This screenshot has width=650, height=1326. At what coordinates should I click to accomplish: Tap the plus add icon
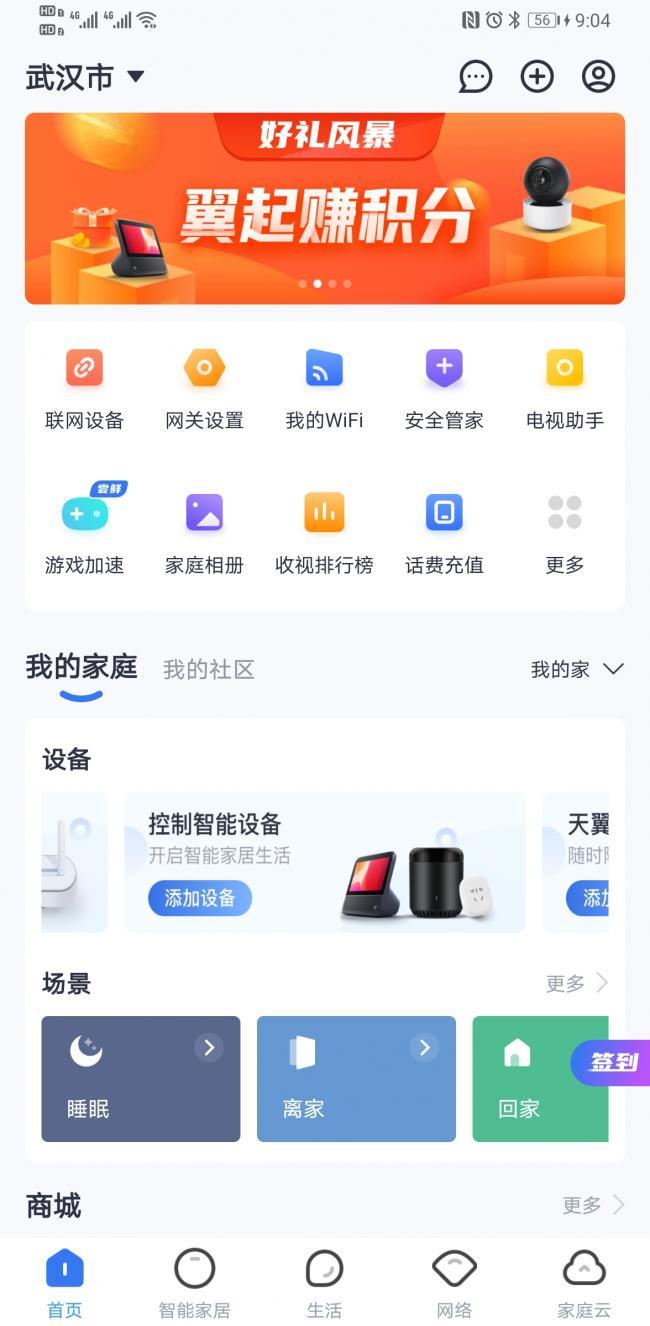(x=537, y=77)
